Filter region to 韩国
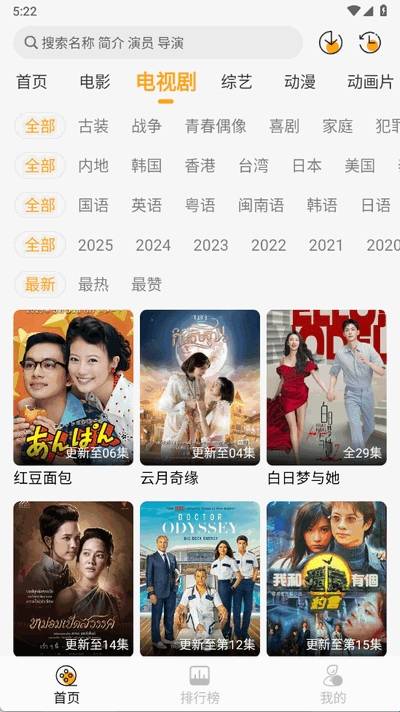Screen dimensions: 400x712 click(146, 165)
